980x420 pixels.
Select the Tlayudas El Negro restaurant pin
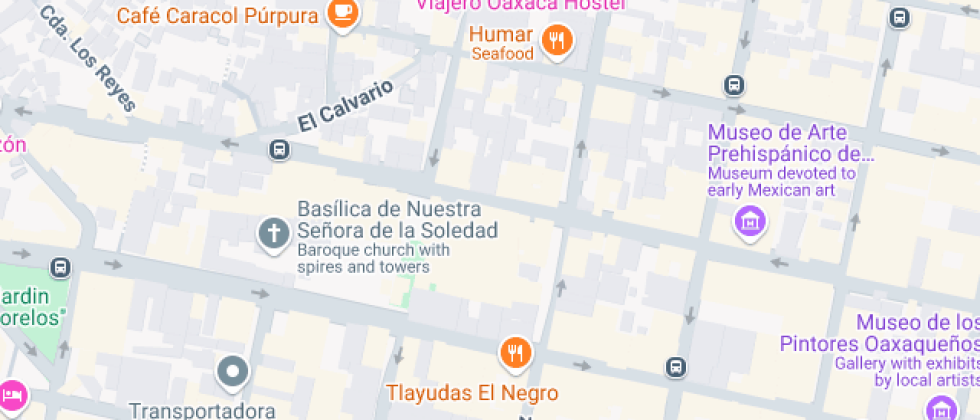516,355
